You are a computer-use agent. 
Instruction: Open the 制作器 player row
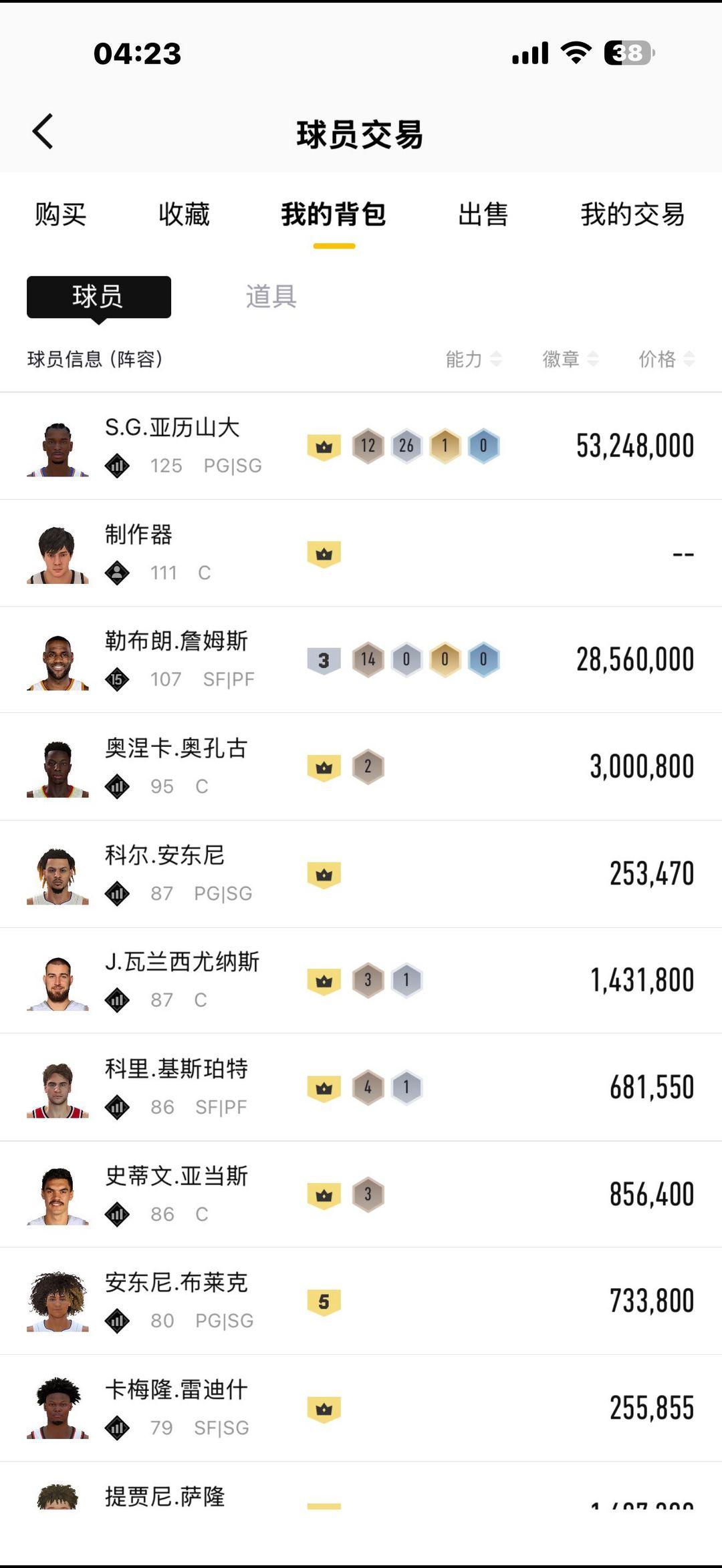pos(361,553)
